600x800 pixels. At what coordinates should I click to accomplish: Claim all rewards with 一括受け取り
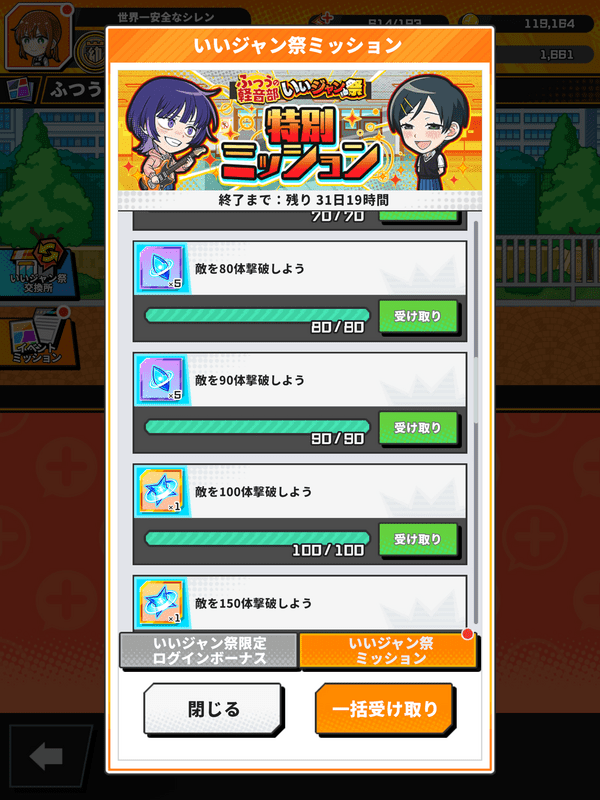pyautogui.click(x=385, y=709)
